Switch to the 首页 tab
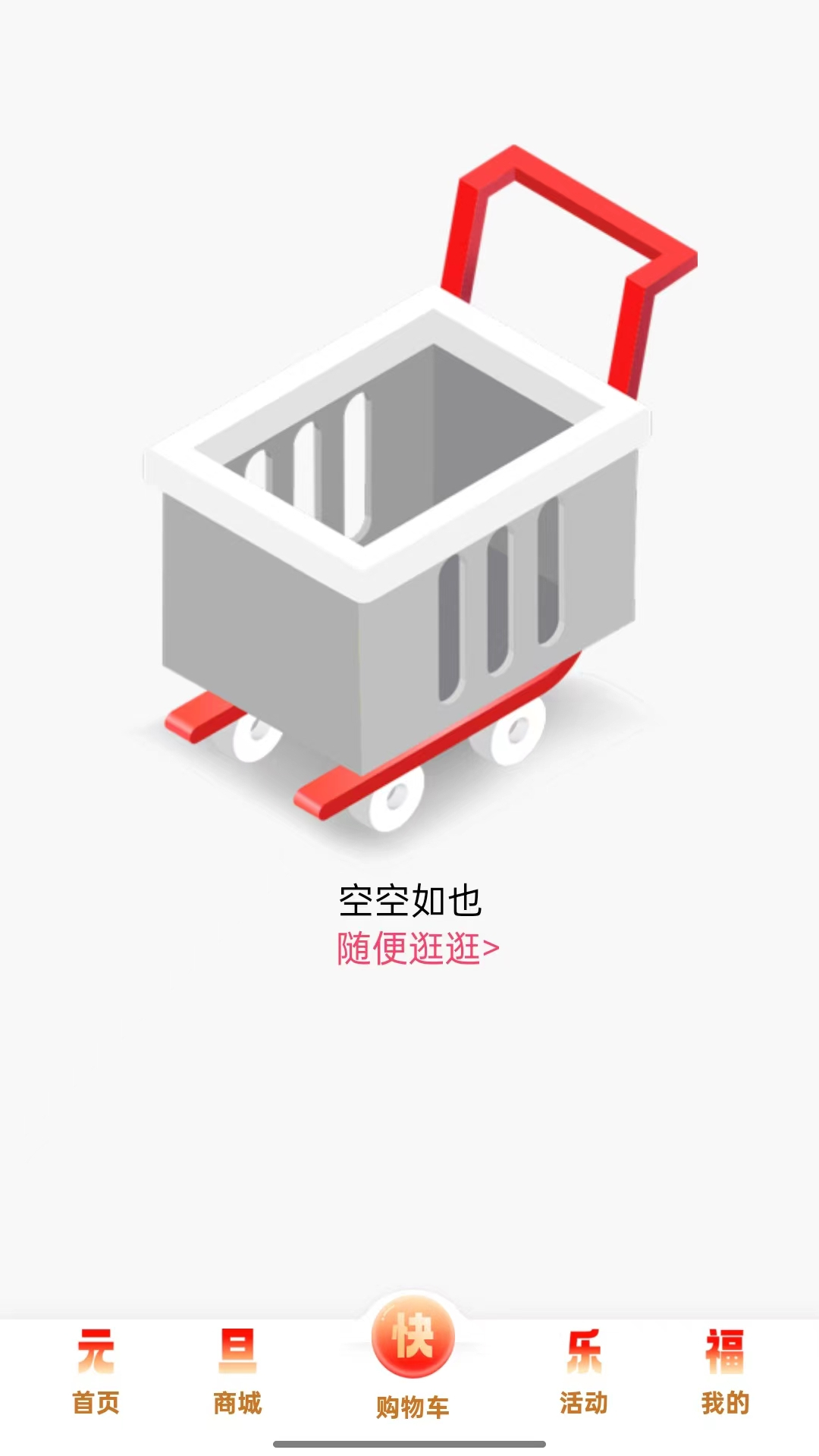The height and width of the screenshot is (1456, 819). point(96,1373)
